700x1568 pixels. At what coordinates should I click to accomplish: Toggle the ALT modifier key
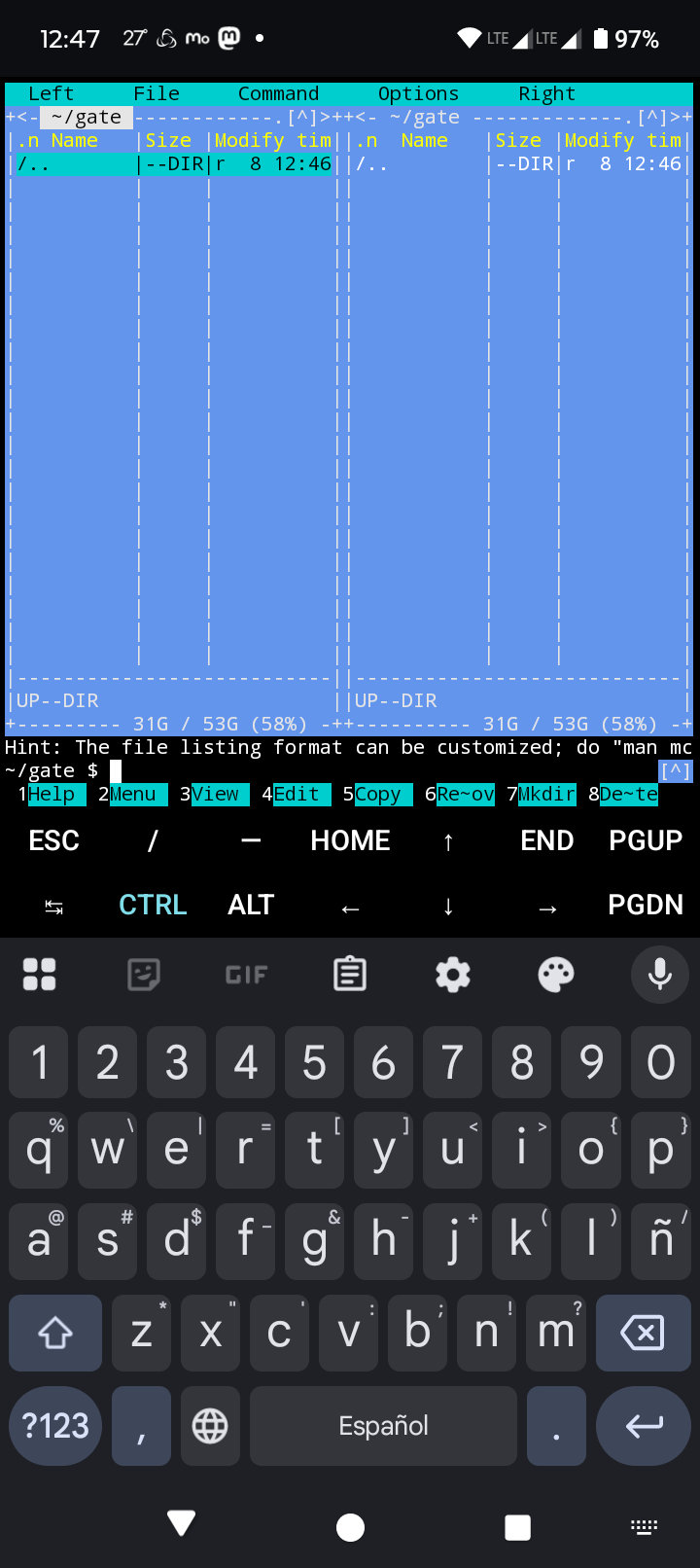click(x=251, y=906)
